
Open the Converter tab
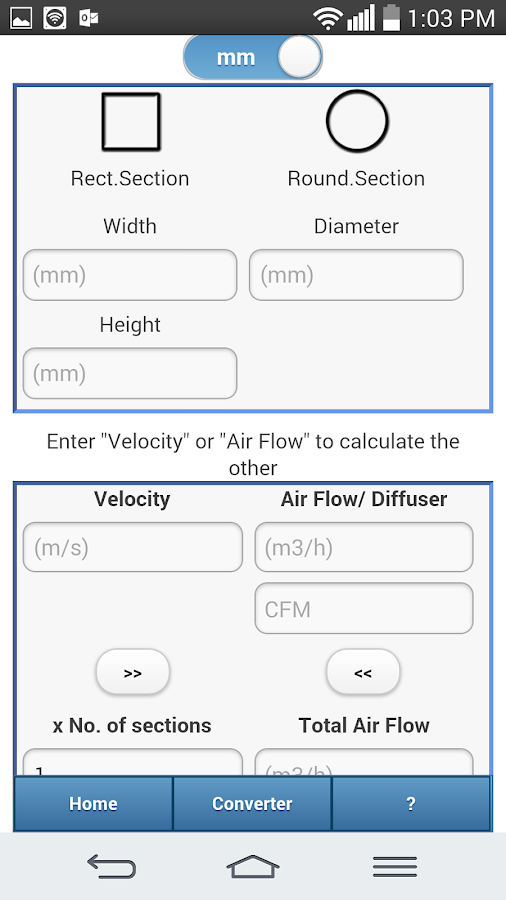[252, 804]
